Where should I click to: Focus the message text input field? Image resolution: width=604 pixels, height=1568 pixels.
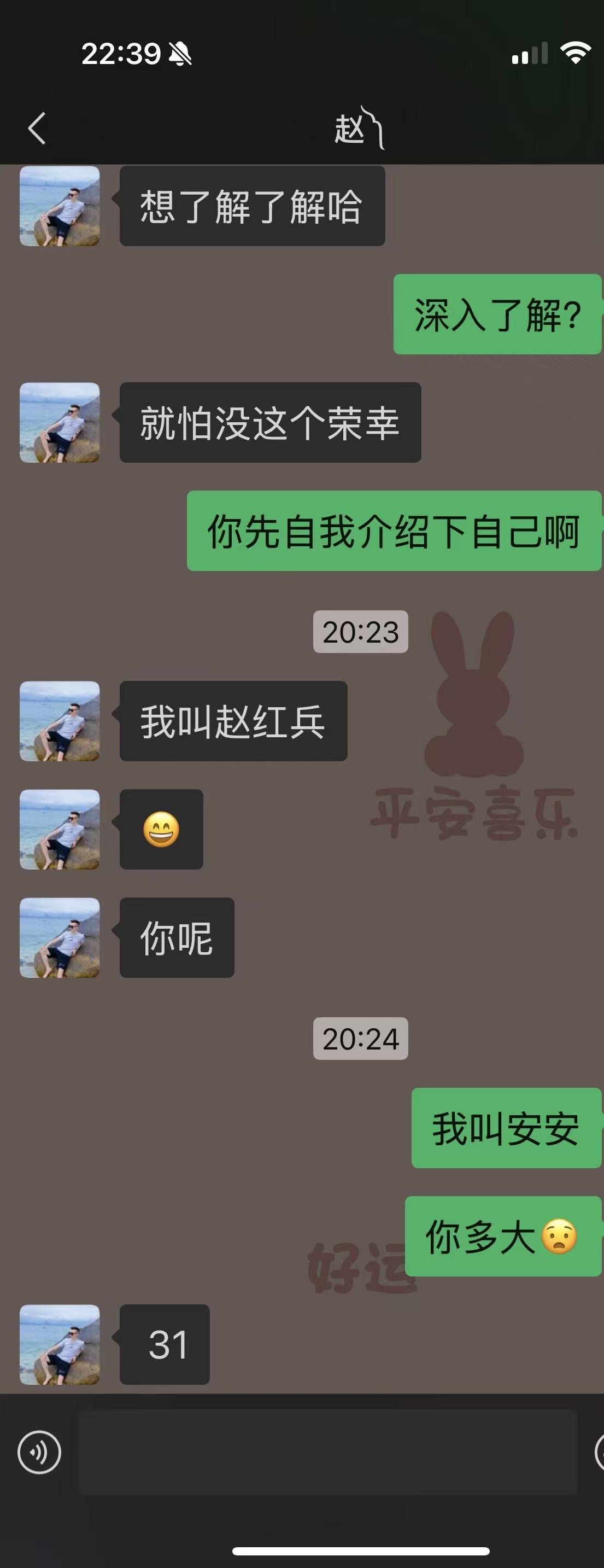click(x=327, y=1452)
